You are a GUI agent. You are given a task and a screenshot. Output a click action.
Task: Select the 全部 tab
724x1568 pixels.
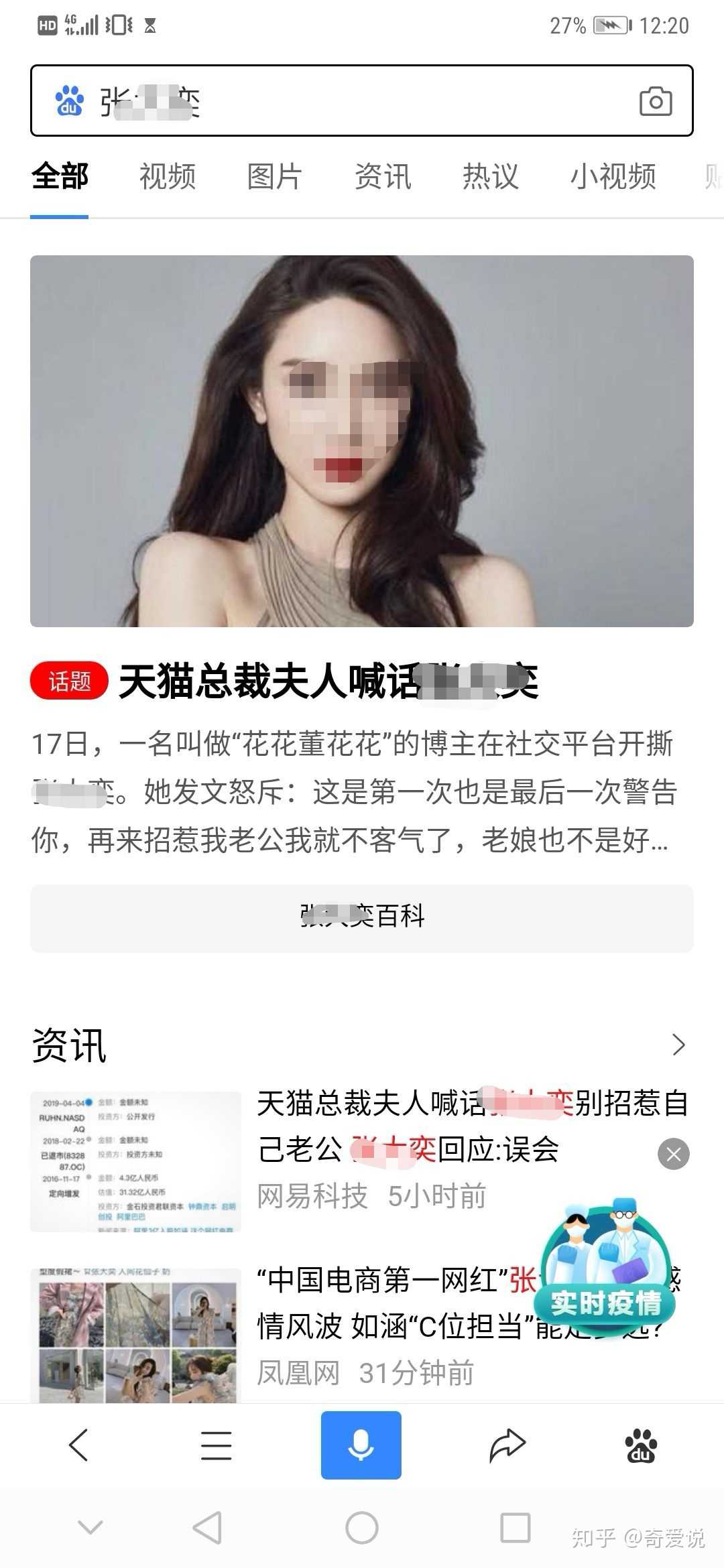[x=60, y=177]
